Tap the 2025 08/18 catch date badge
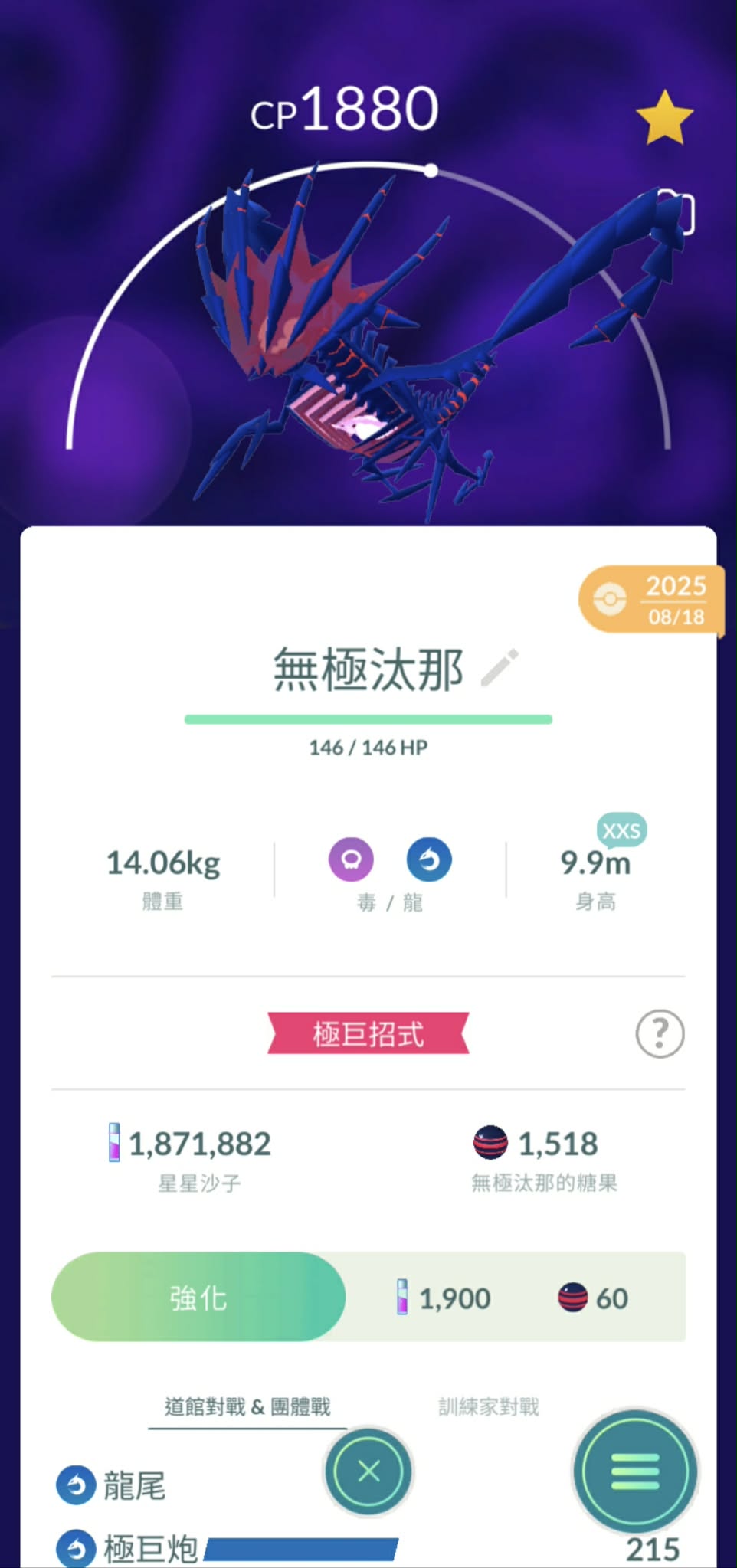This screenshot has height=1568, width=737. click(x=653, y=601)
